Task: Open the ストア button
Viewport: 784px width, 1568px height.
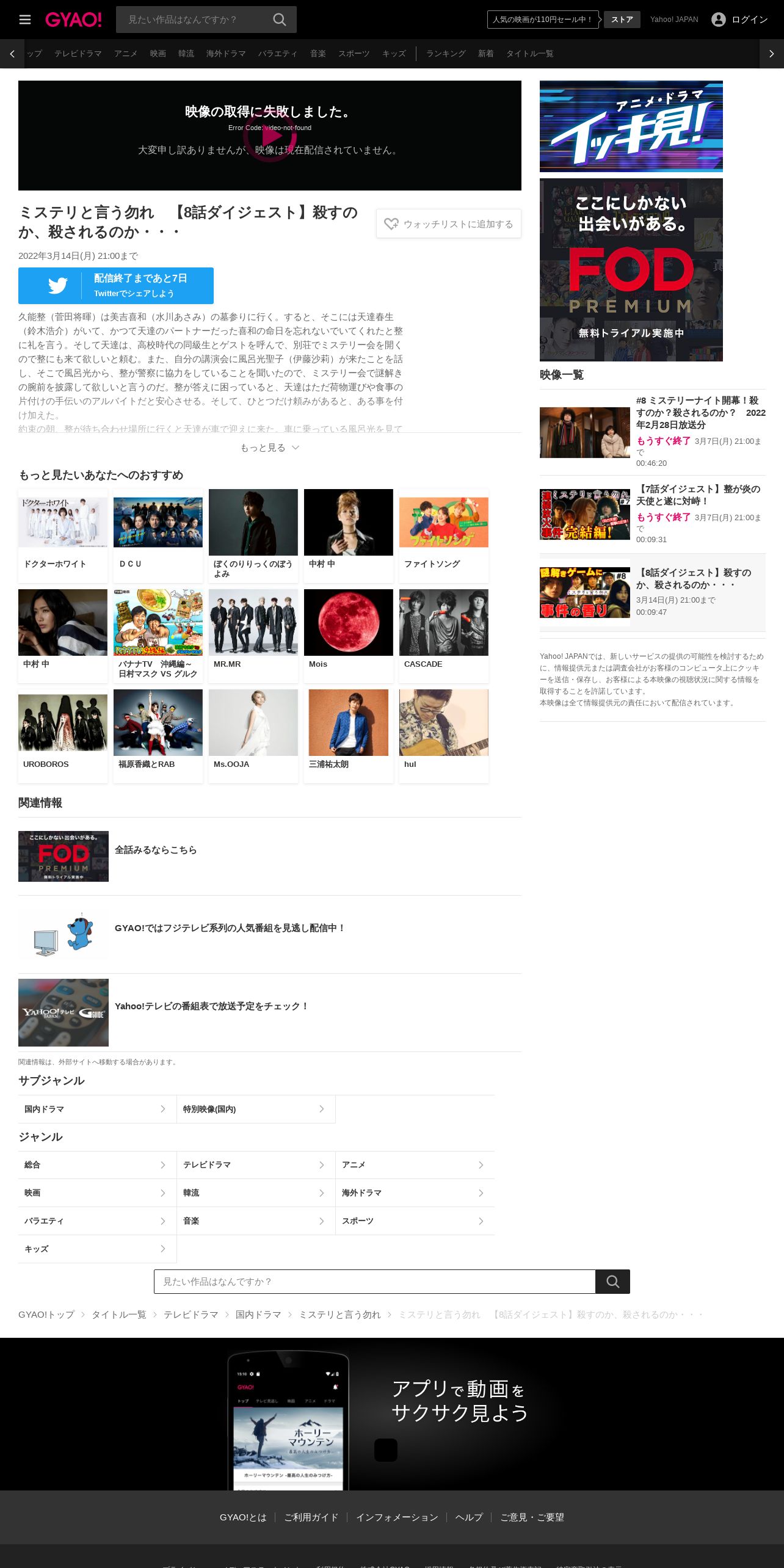Action: (622, 20)
